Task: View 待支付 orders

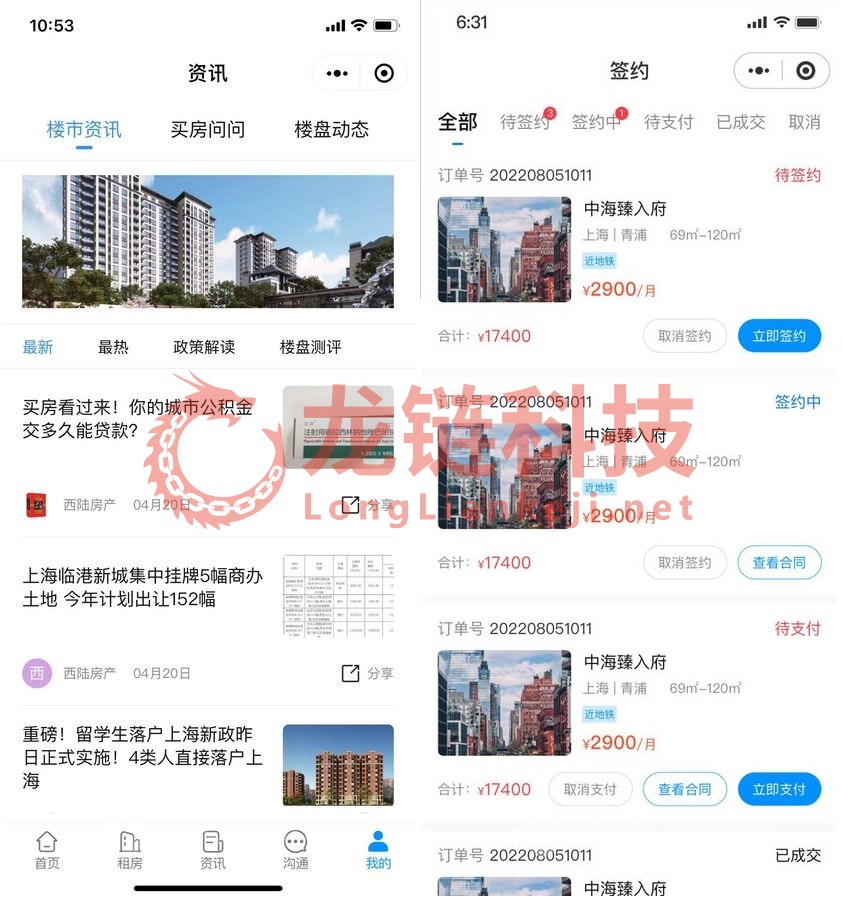Action: click(x=668, y=122)
